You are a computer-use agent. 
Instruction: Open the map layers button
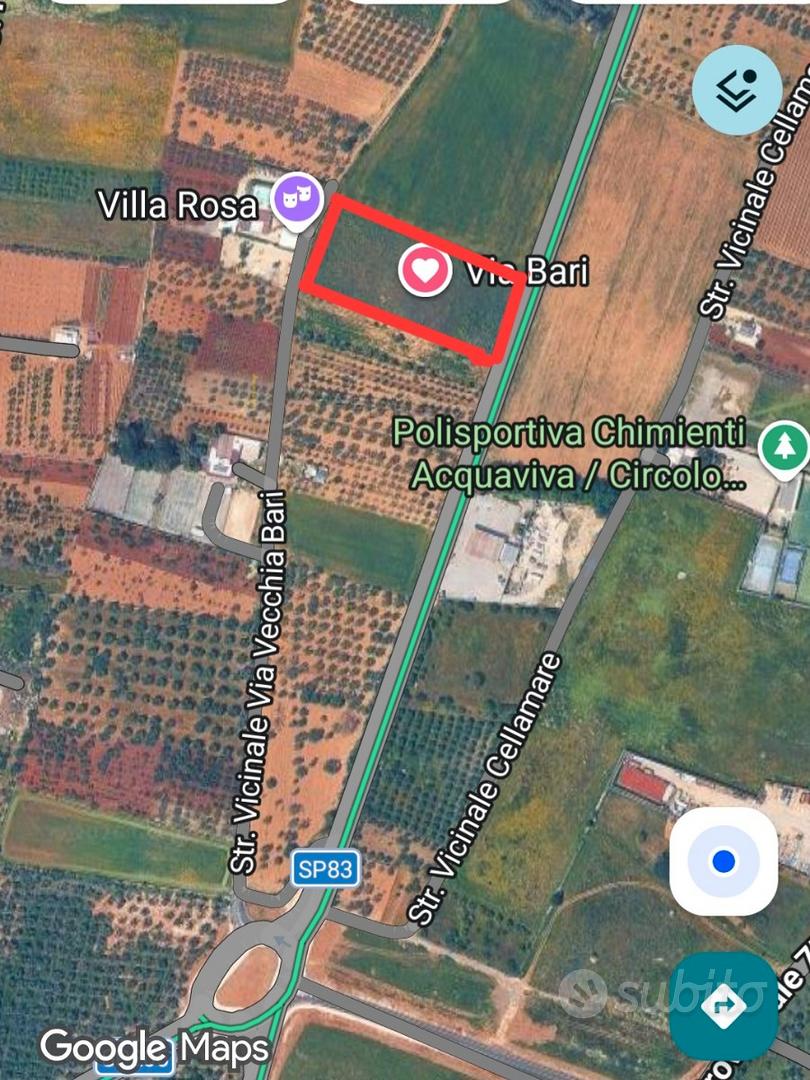click(736, 90)
